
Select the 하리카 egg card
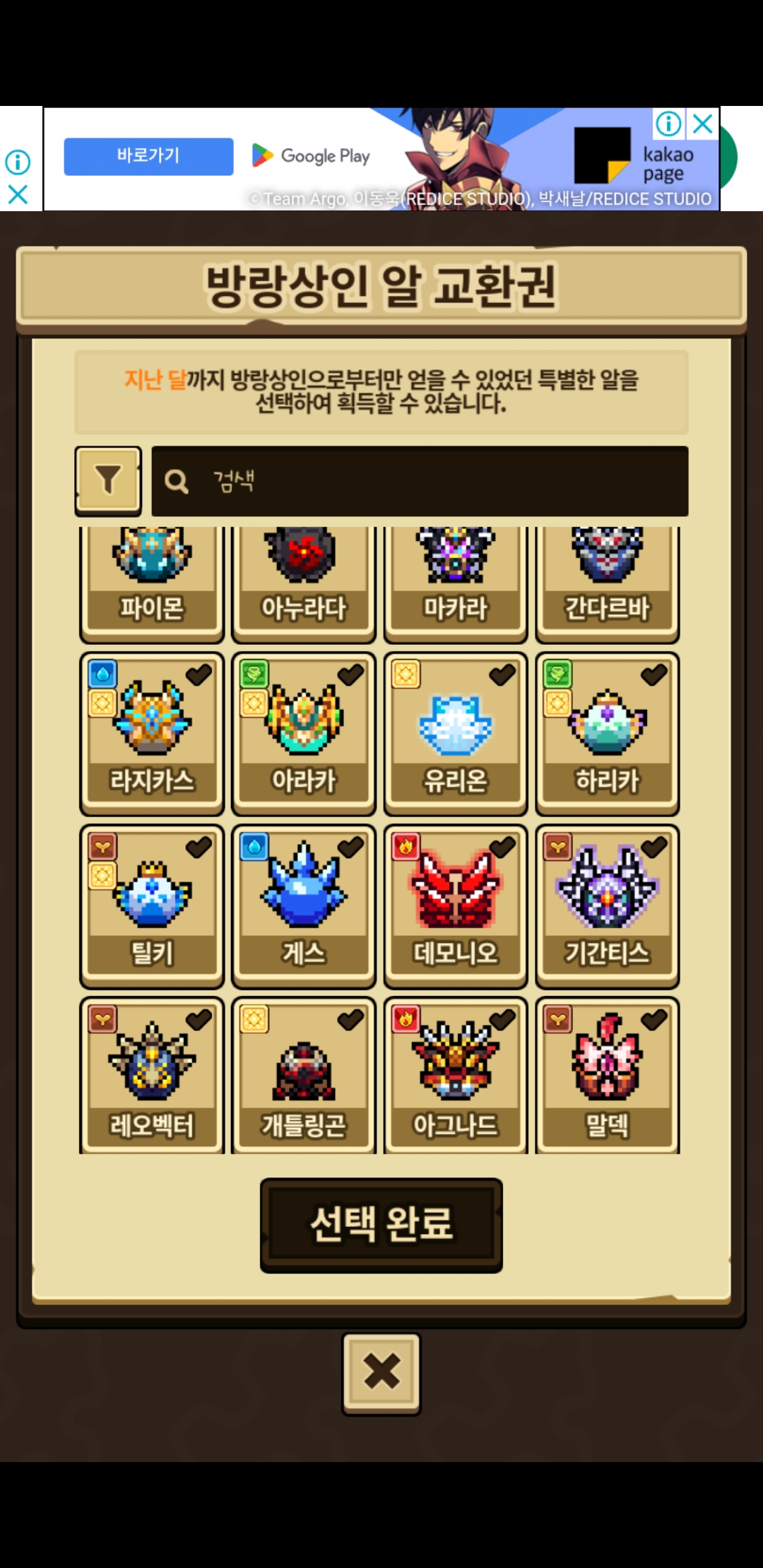(608, 733)
